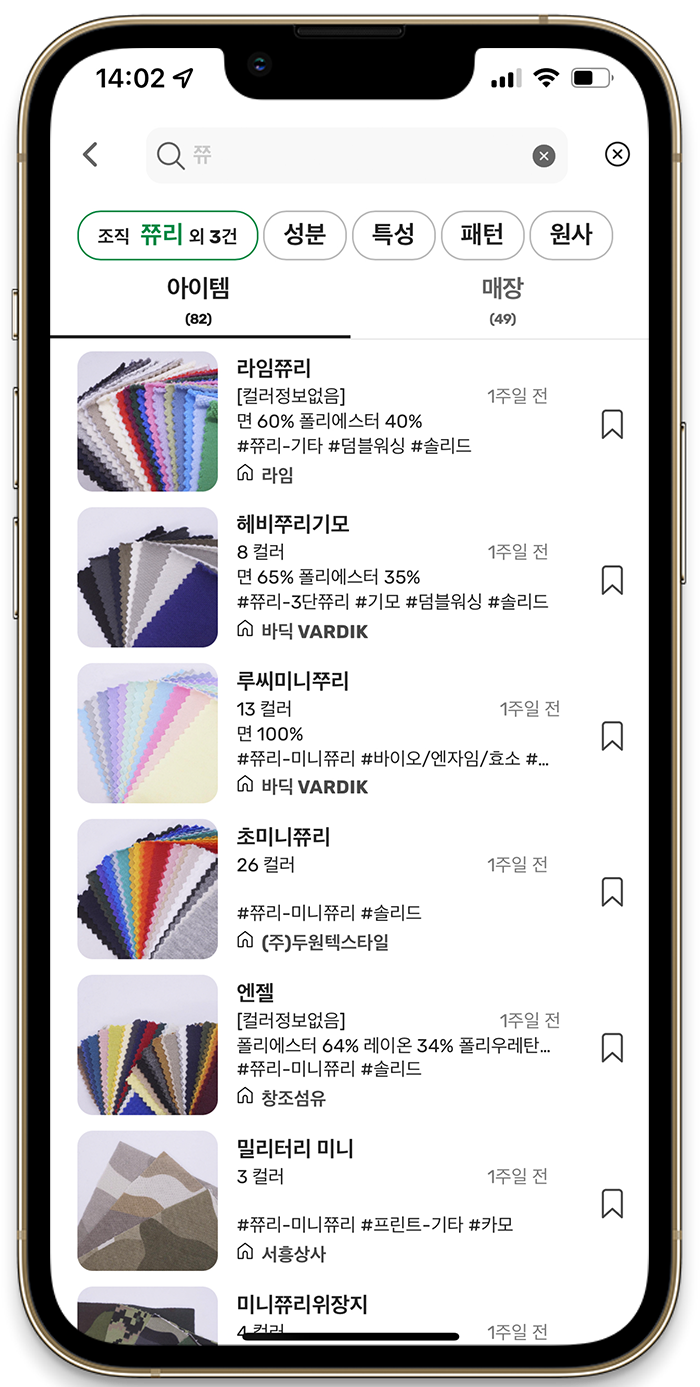Clear the search text inside the field
This screenshot has width=700, height=1387.
click(x=543, y=155)
